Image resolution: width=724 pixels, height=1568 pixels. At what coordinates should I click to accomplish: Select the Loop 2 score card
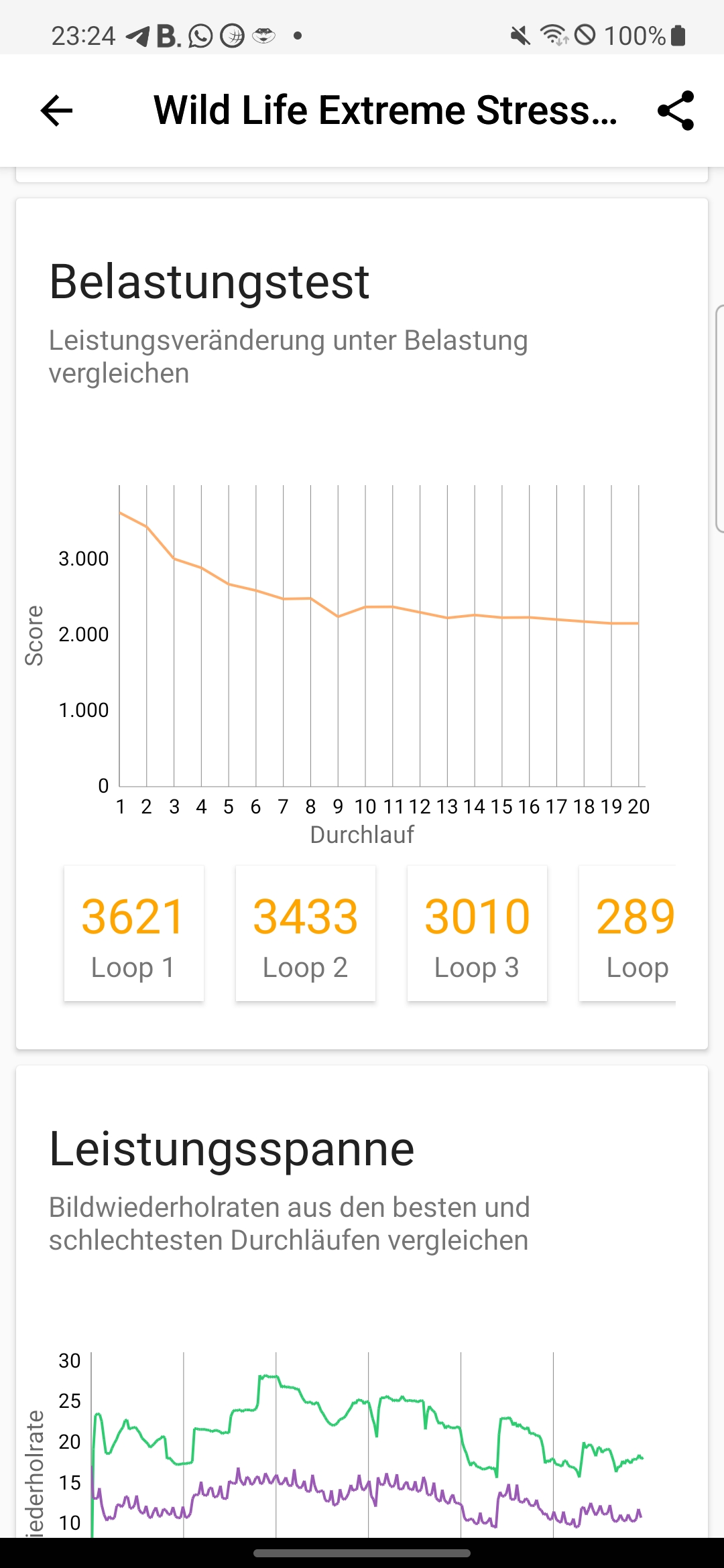pyautogui.click(x=306, y=933)
